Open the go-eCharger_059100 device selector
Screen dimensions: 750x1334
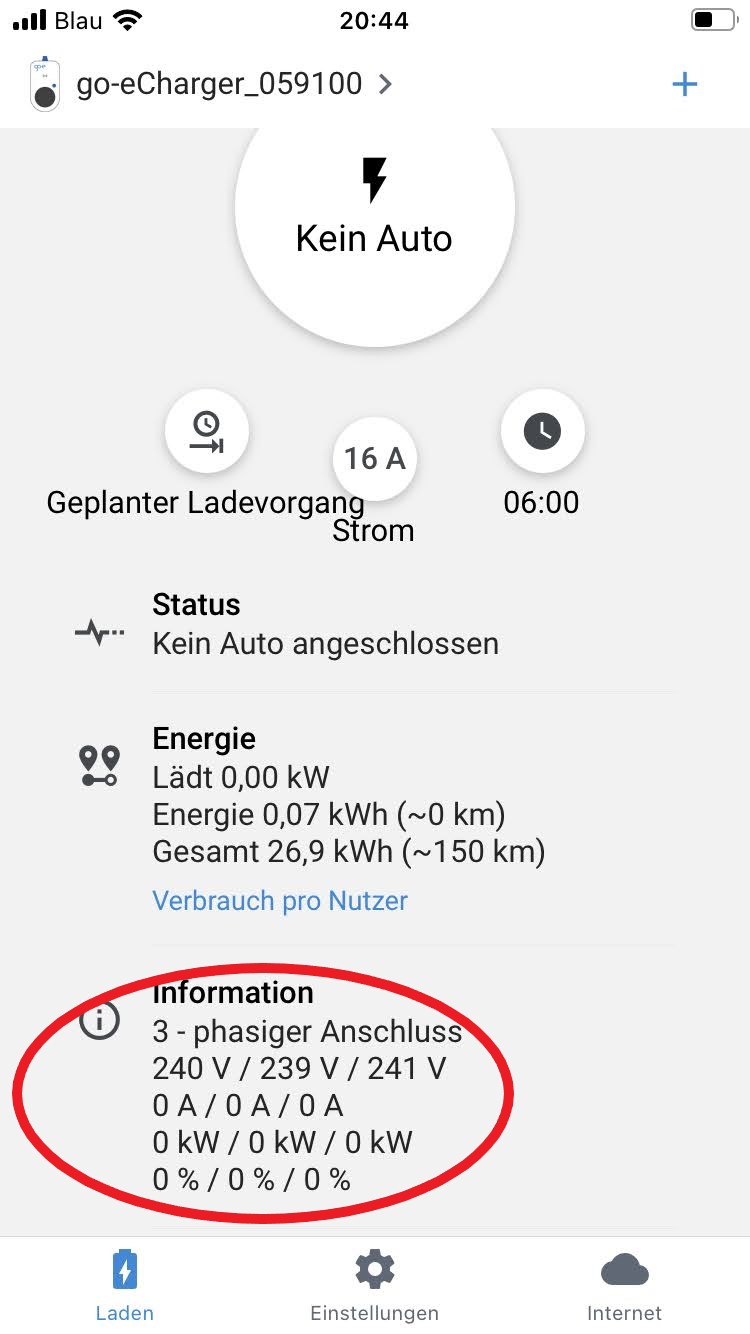pos(218,84)
